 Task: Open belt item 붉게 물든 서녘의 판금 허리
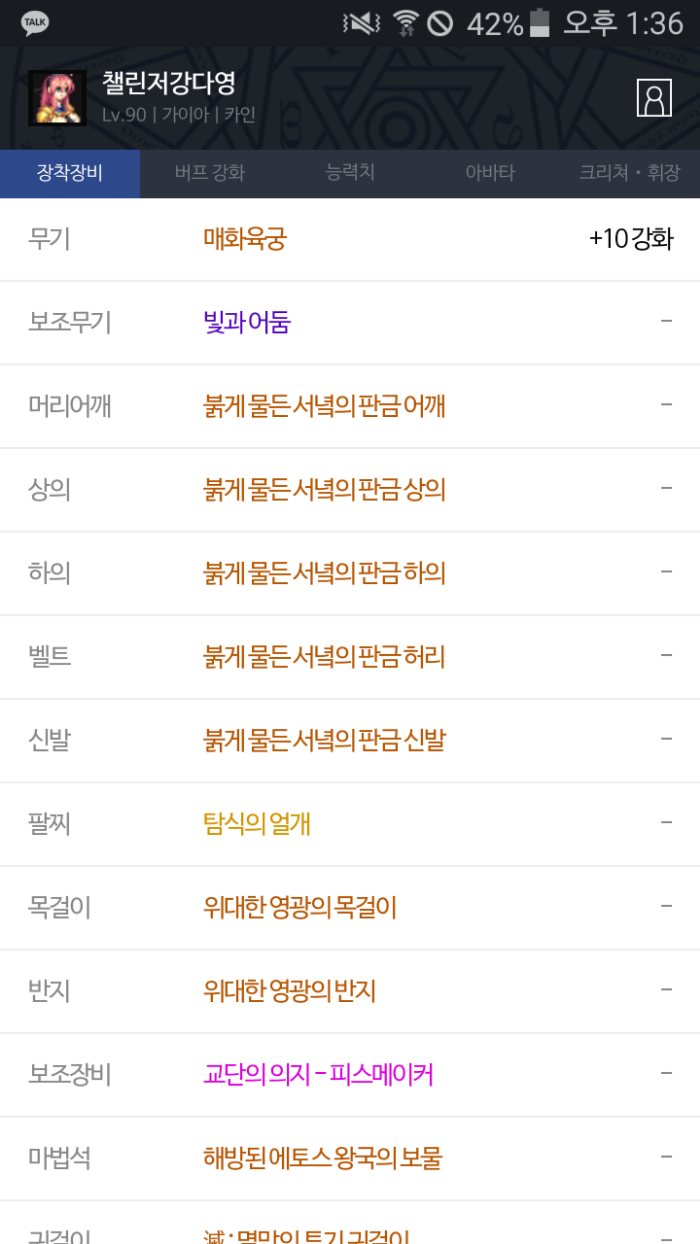pyautogui.click(x=324, y=657)
